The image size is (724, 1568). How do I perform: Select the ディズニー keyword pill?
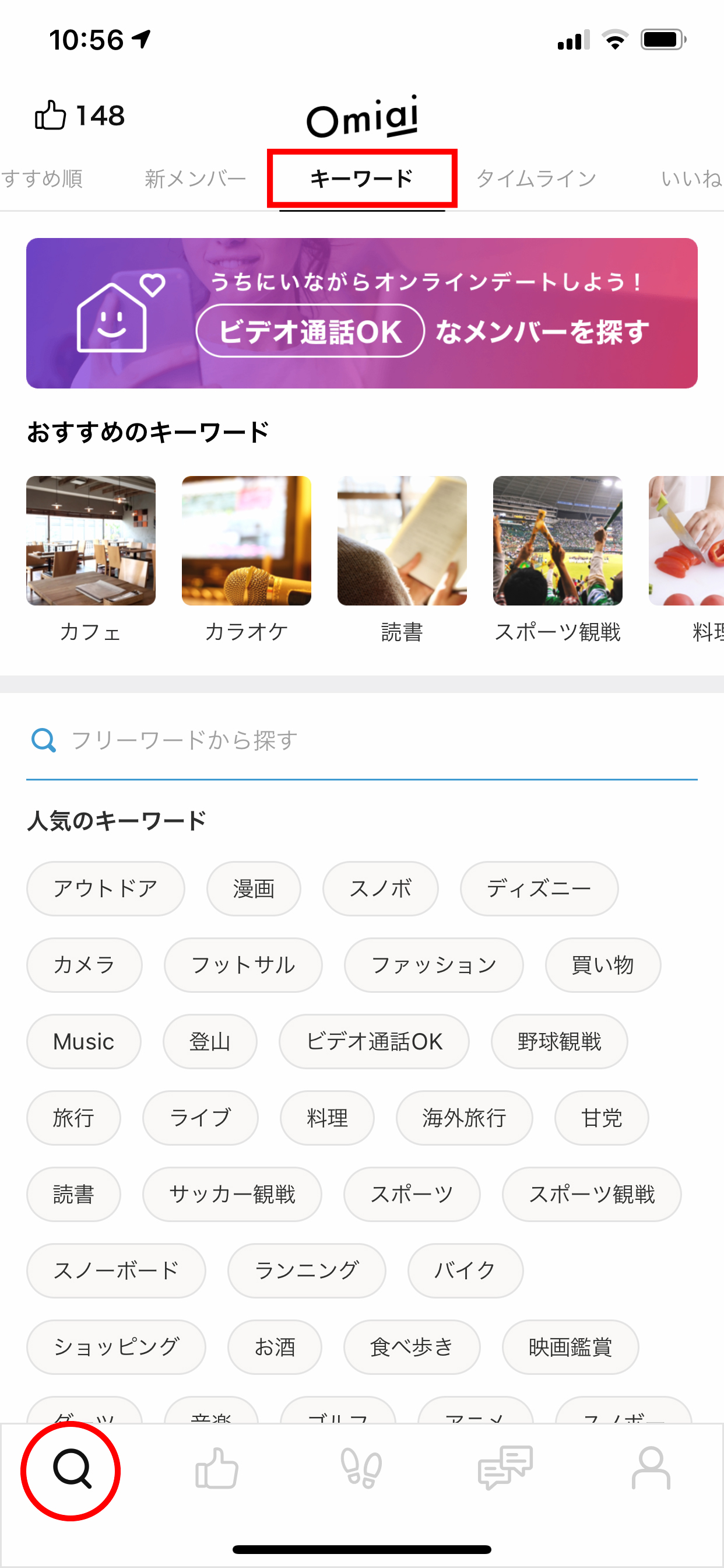click(539, 888)
